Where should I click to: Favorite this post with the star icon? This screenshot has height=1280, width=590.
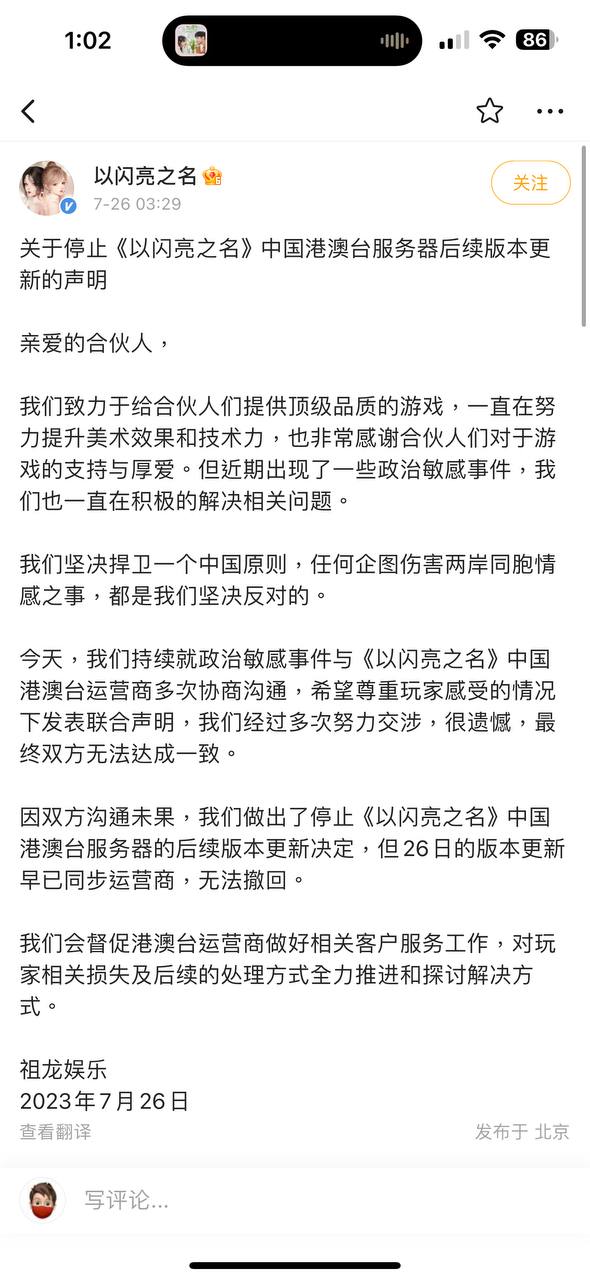coord(489,110)
